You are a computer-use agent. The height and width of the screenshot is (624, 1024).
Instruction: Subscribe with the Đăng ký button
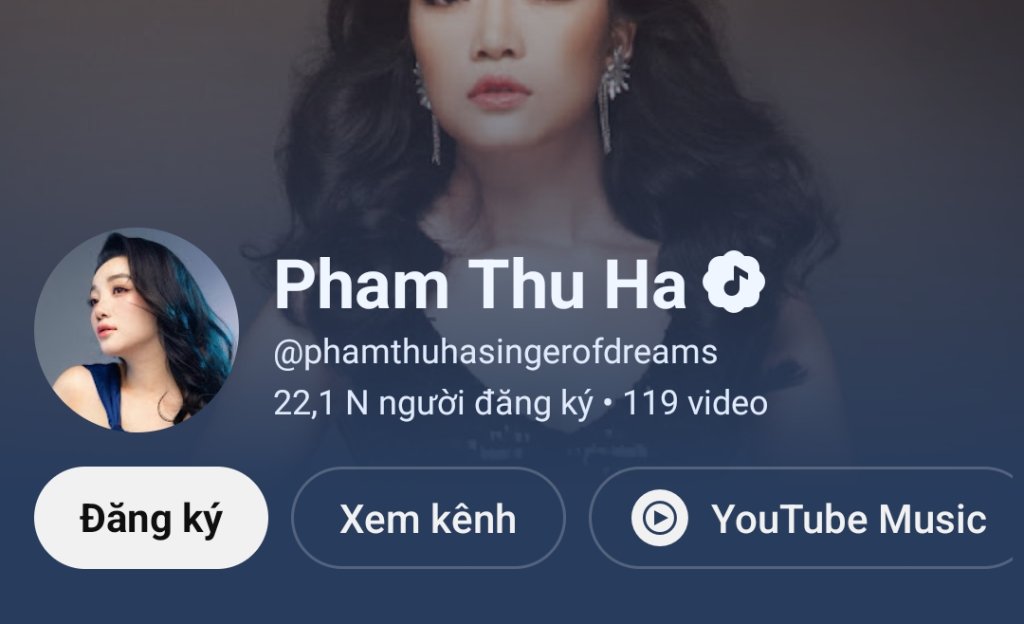pyautogui.click(x=151, y=518)
